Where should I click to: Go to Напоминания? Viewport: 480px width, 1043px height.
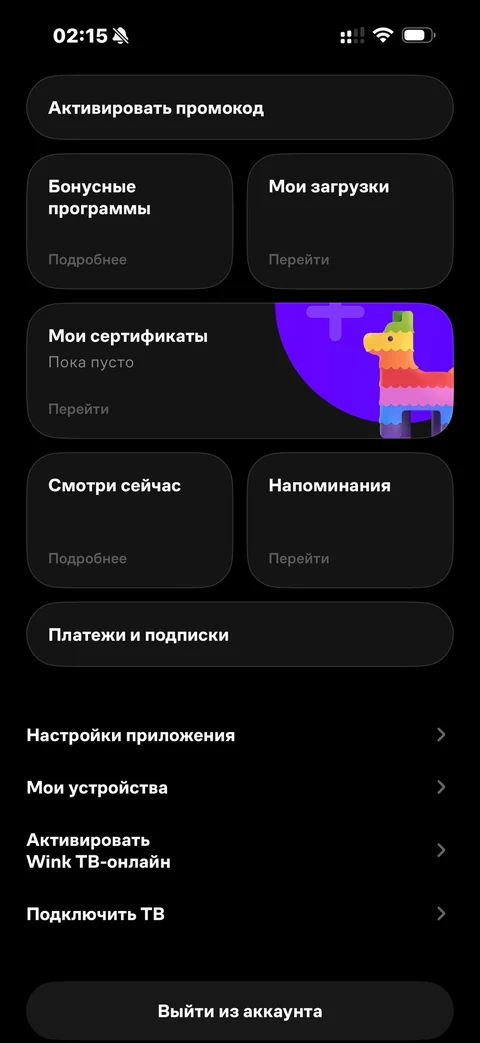pos(350,520)
